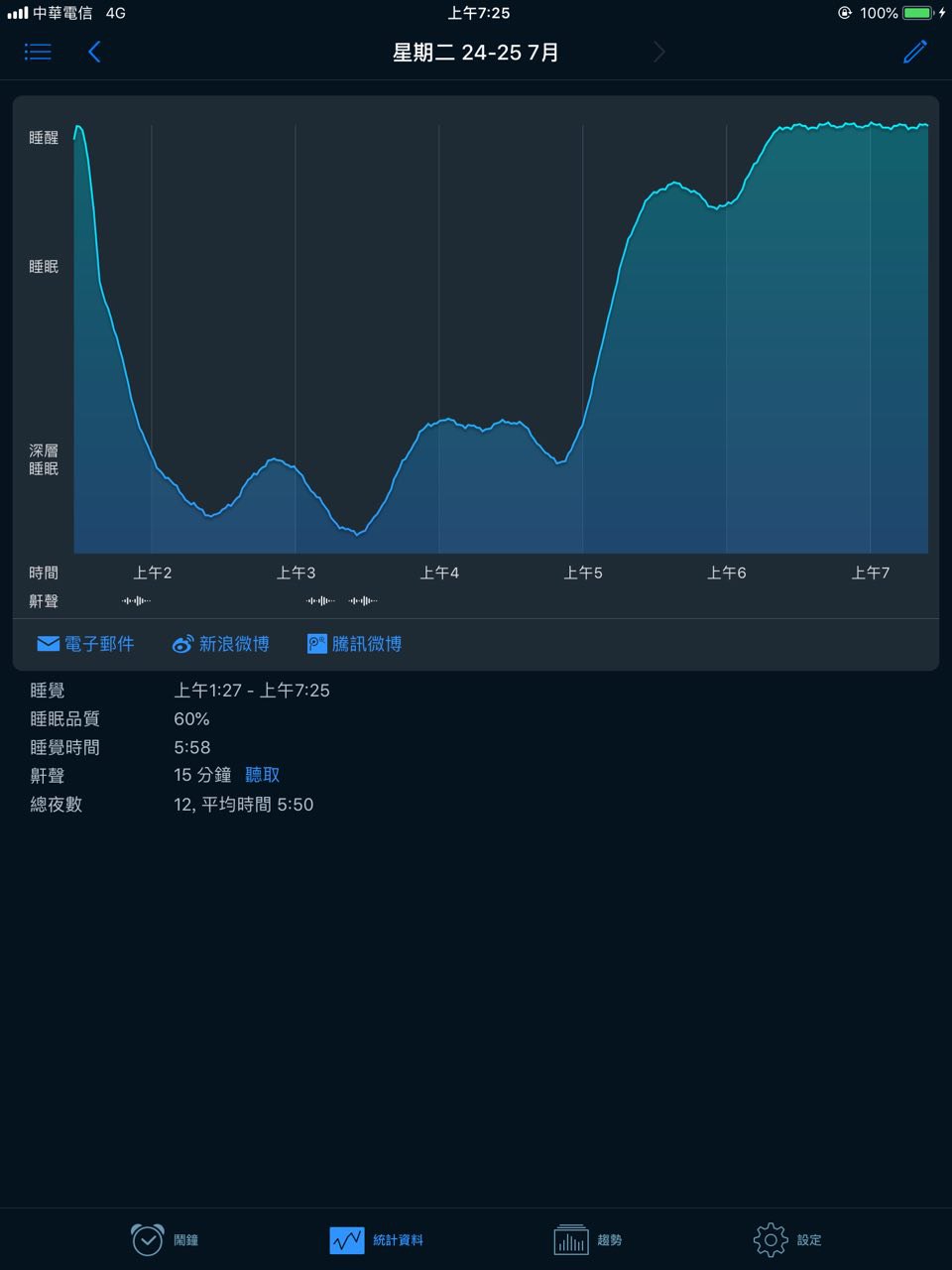
Task: Select the 統計資料 tab
Action: [376, 1240]
